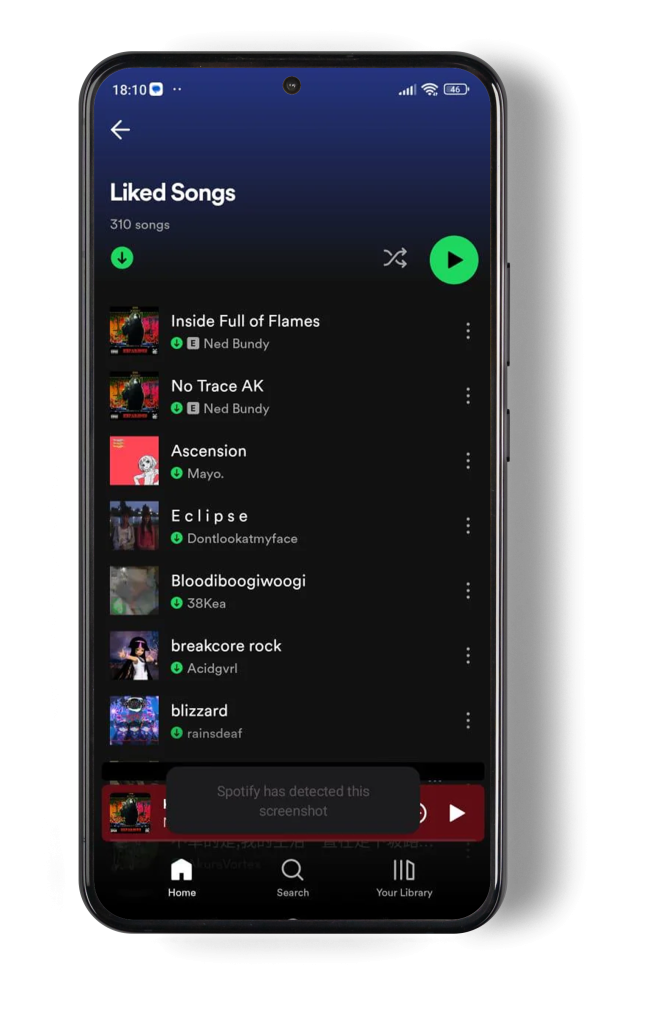Viewport: 660px width, 1024px height.
Task: Open more options for Bloodiboogiwoogi
Action: 467,591
